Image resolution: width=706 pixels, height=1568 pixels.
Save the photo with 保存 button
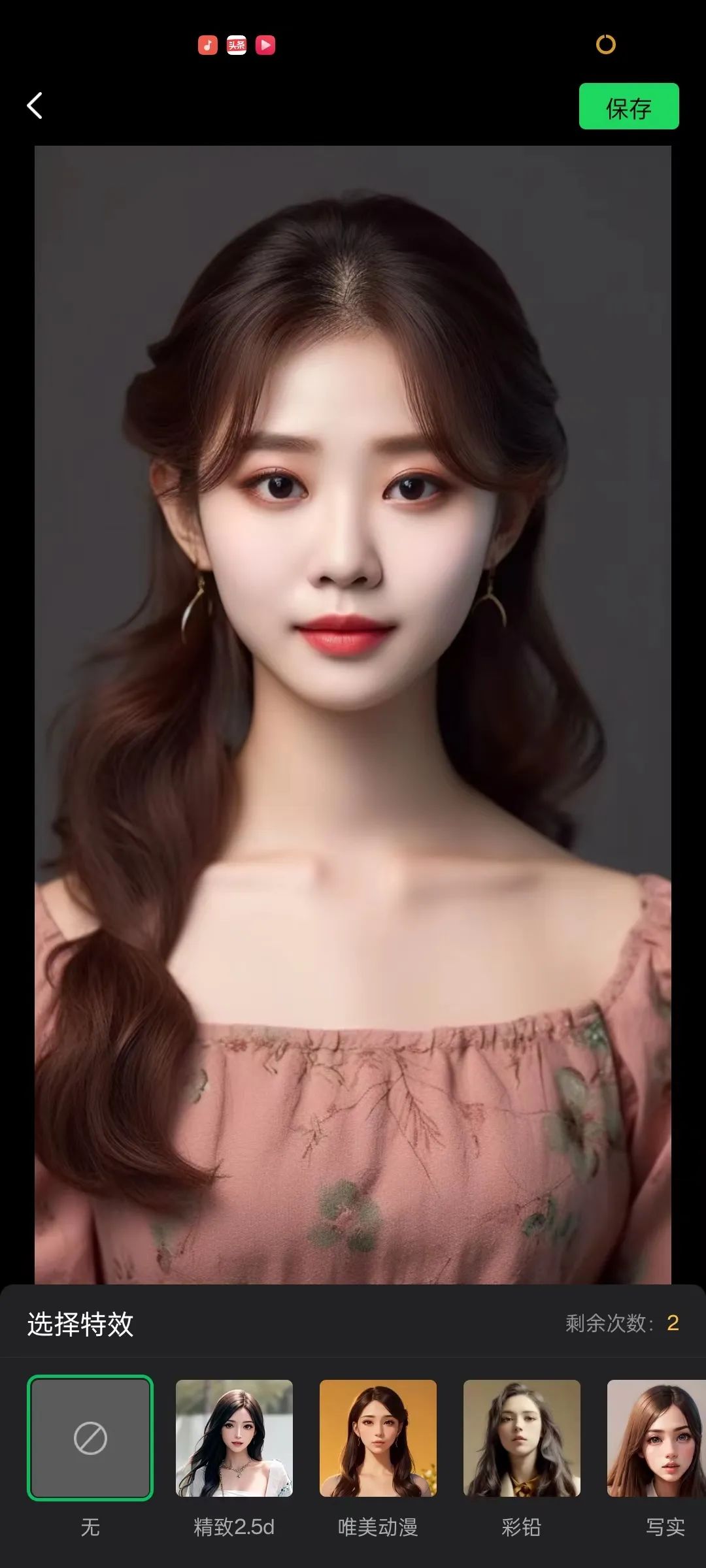(628, 106)
